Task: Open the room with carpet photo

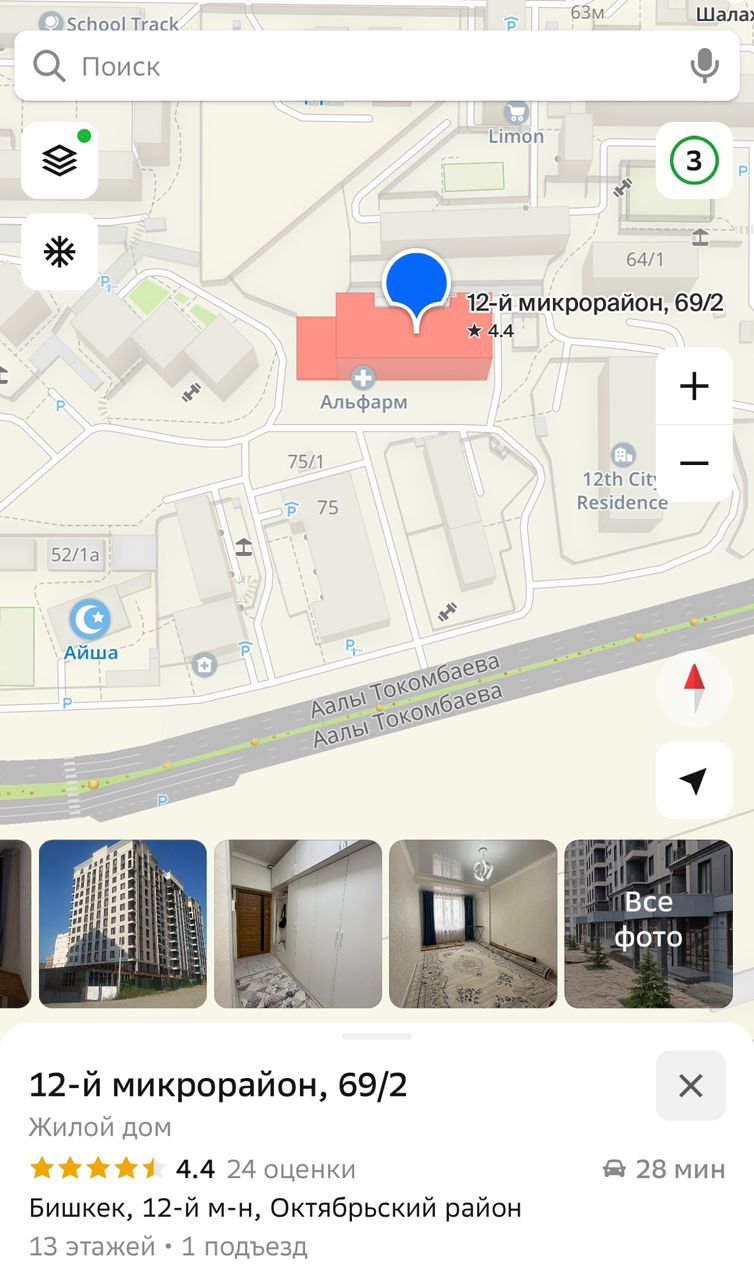Action: [473, 923]
